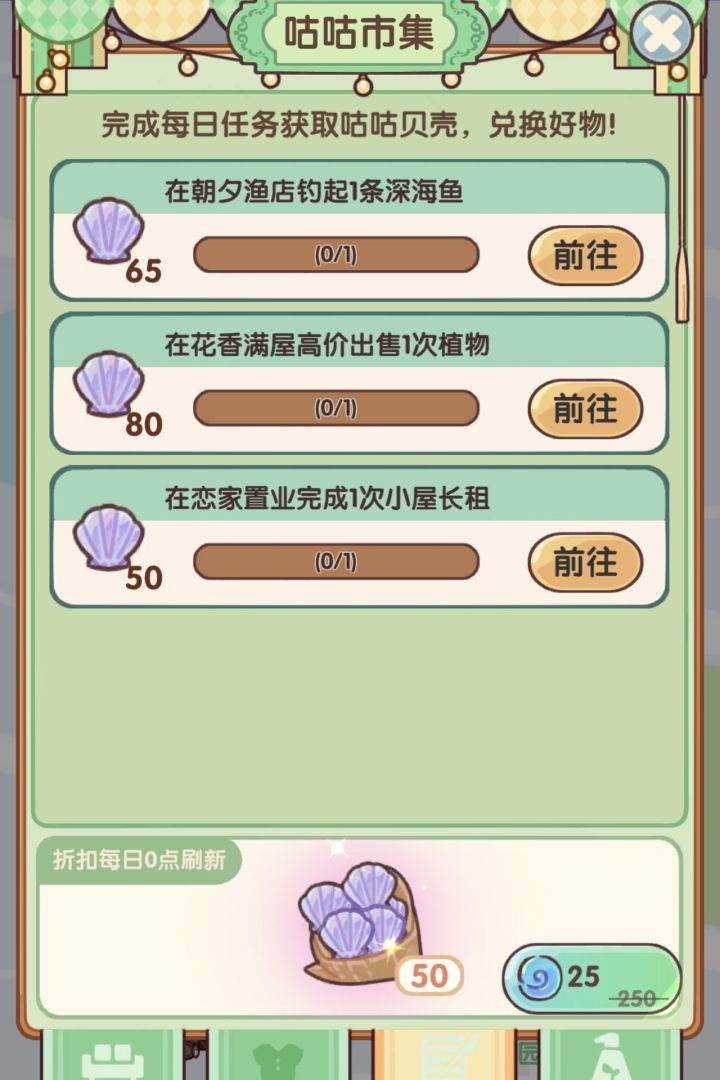This screenshot has width=720, height=1080.
Task: Click the shell icon showing 80 reward
Action: (x=107, y=386)
